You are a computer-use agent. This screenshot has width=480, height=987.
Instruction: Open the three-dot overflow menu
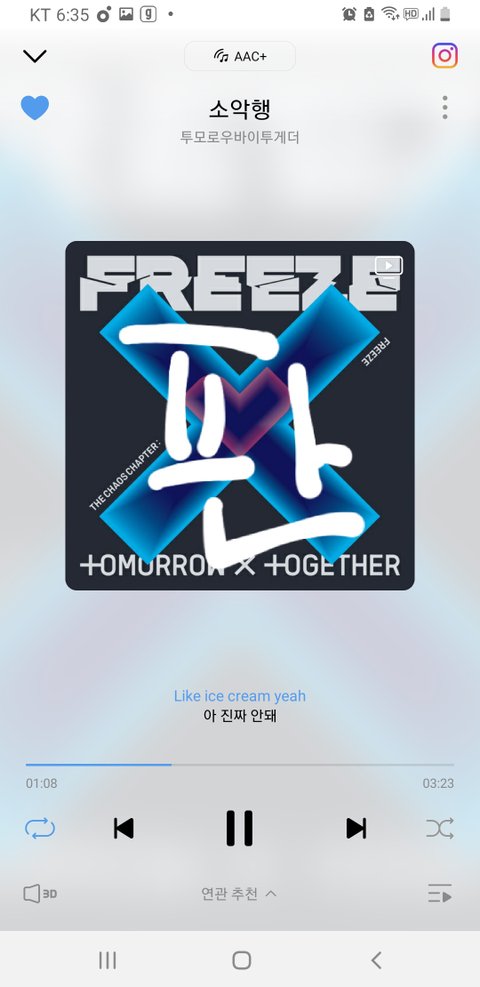tap(445, 108)
